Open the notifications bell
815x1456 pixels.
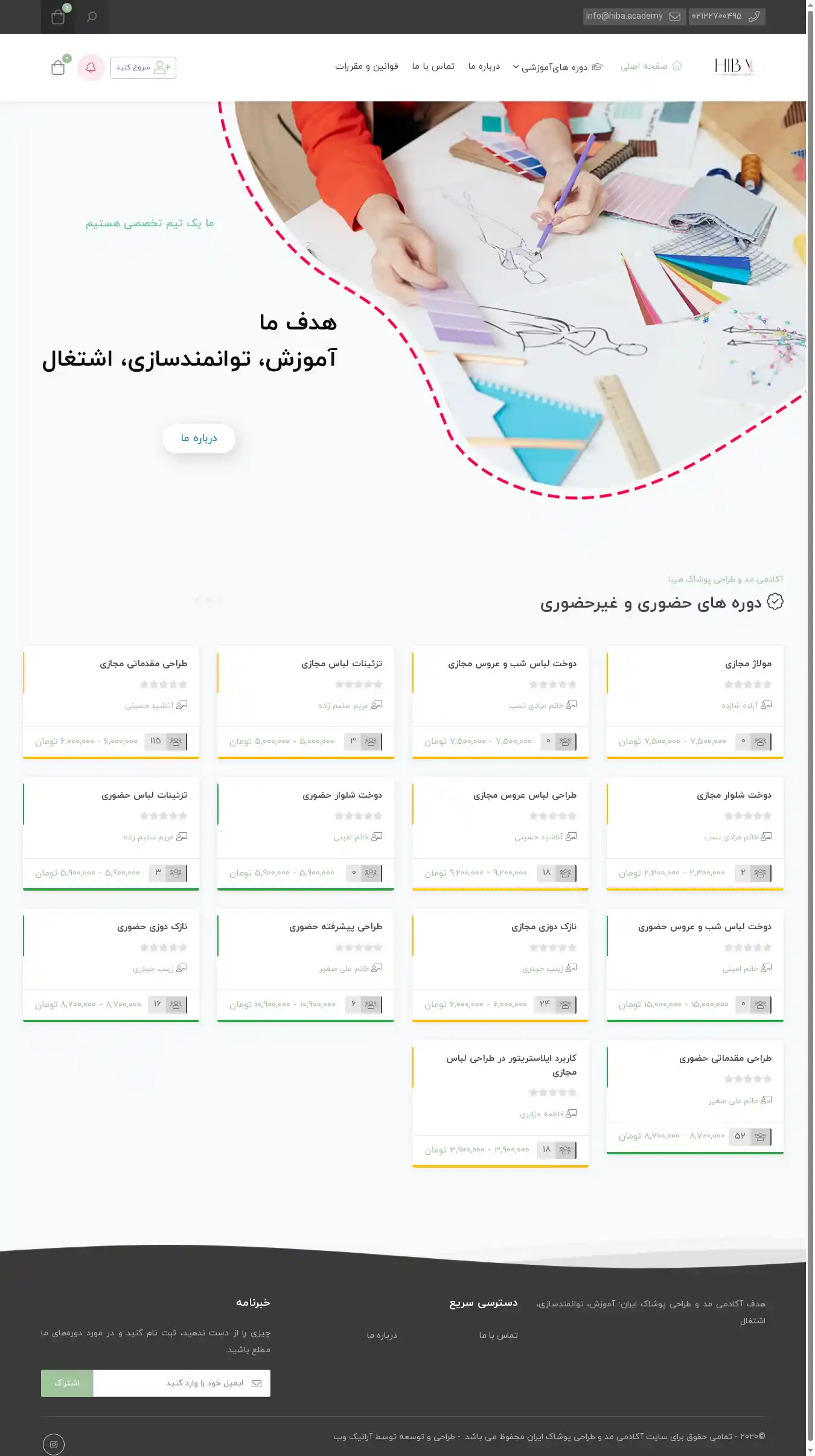click(x=91, y=68)
